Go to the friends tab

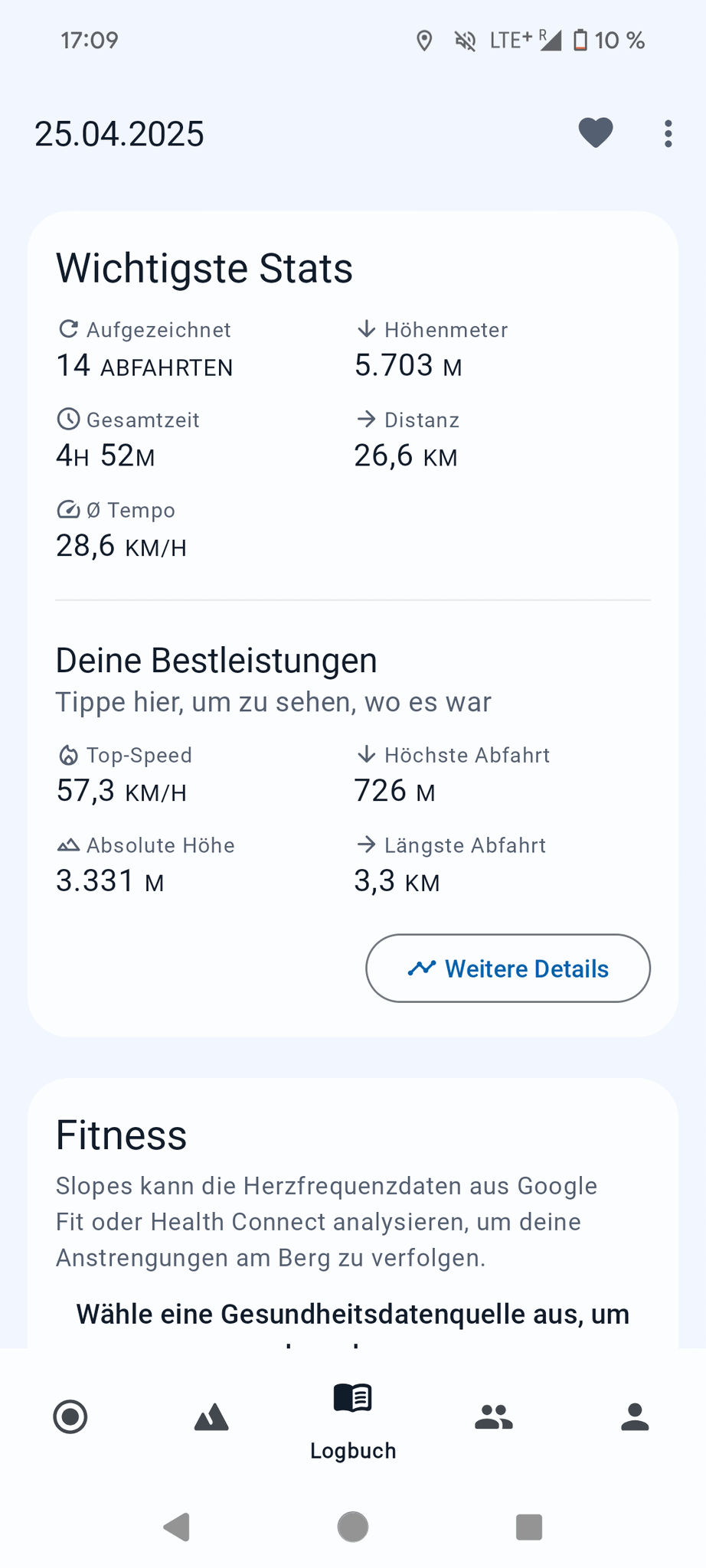click(x=494, y=1417)
